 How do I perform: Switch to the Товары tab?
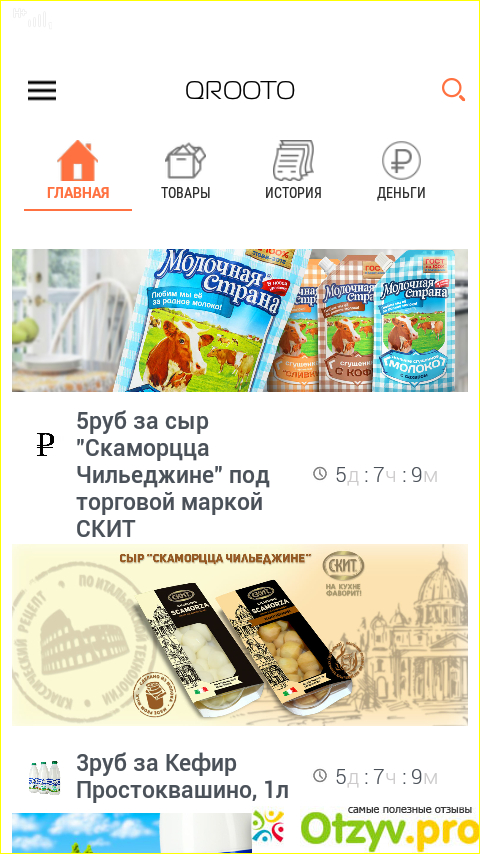coord(185,173)
